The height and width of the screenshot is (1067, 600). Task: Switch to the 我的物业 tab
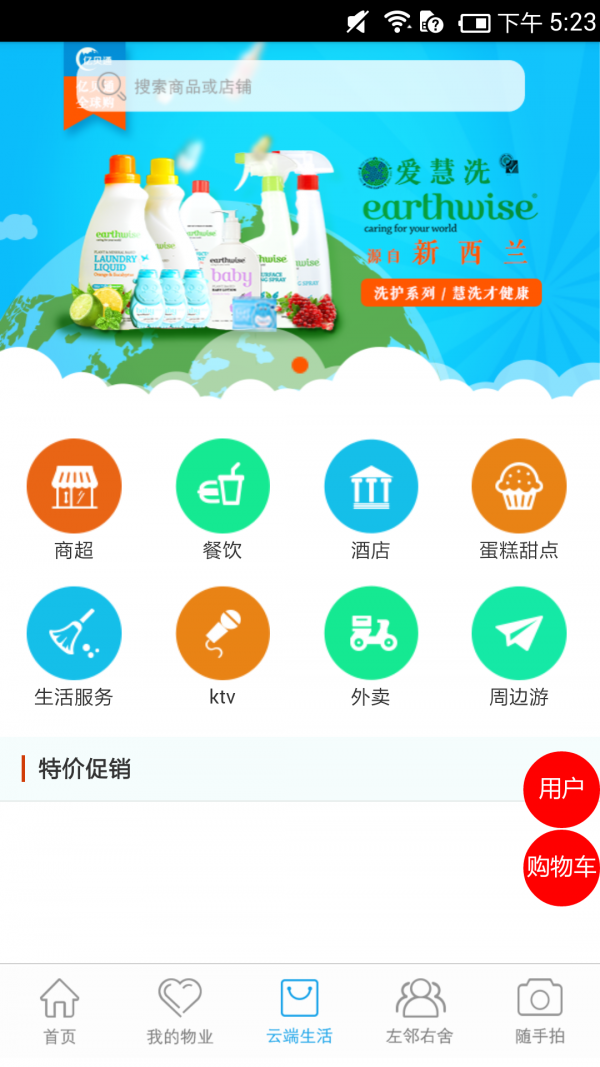tap(180, 1013)
